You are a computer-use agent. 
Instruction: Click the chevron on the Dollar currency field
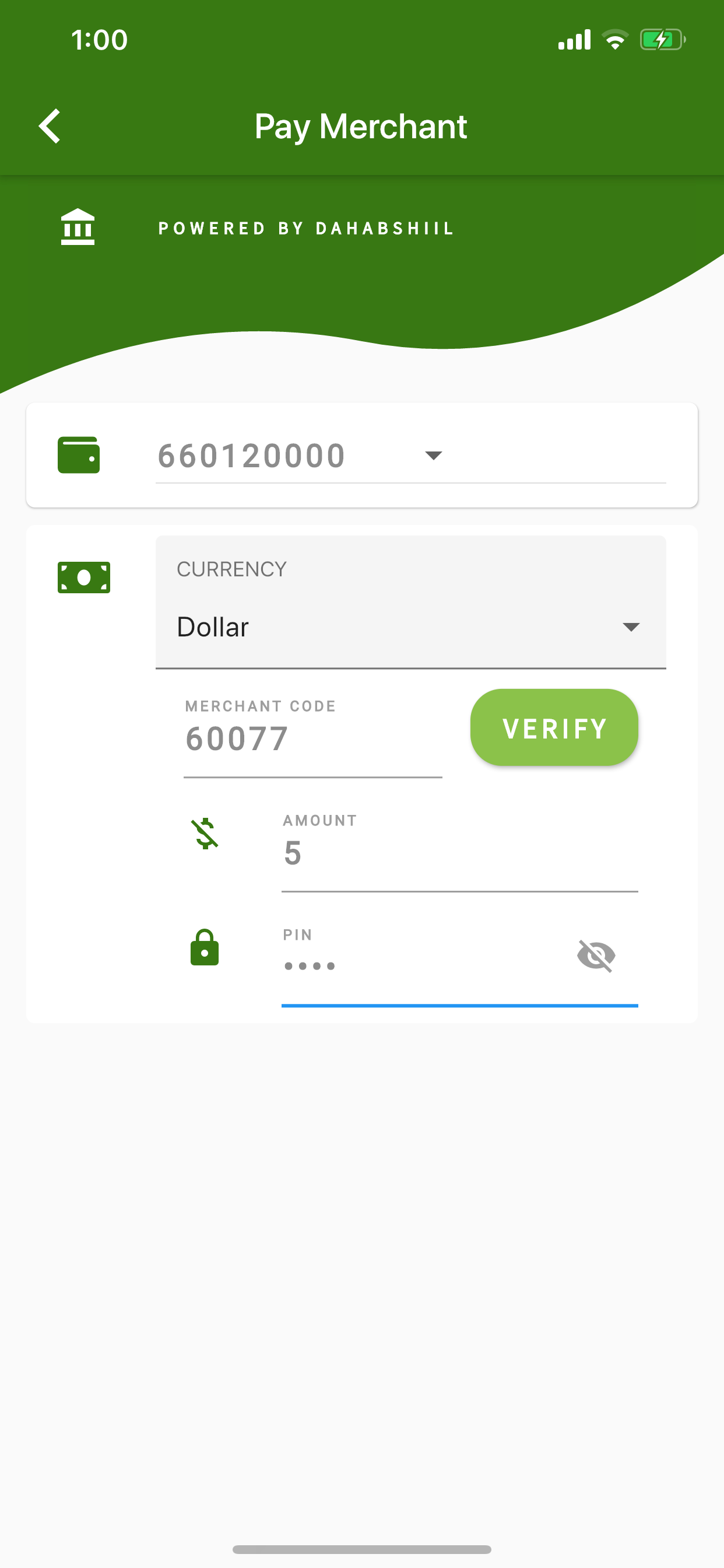pyautogui.click(x=631, y=626)
